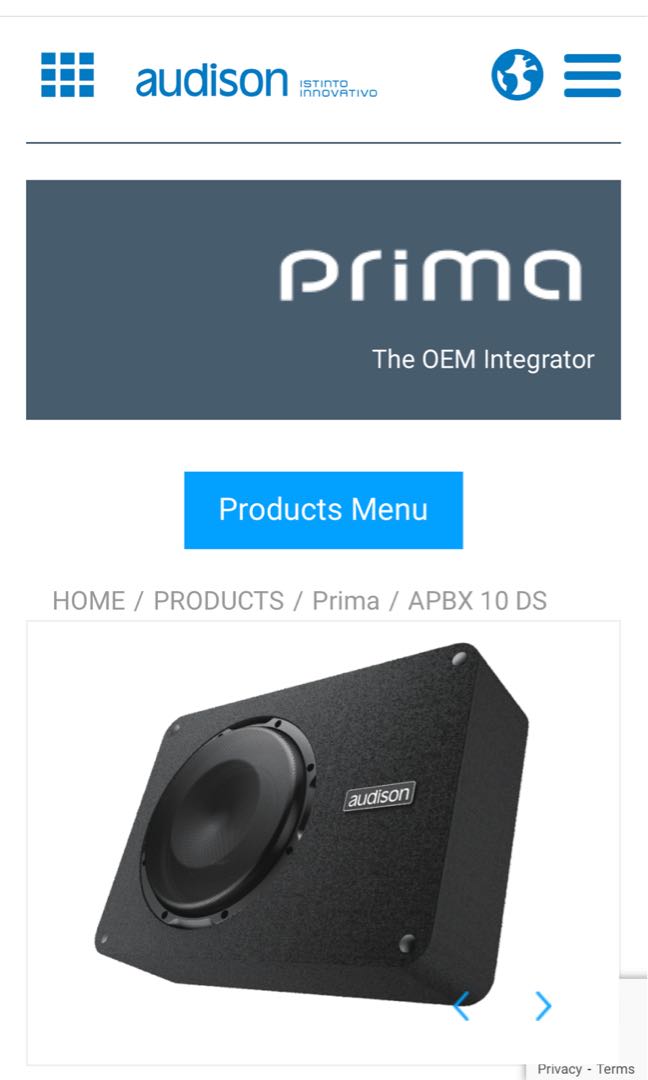Open Prima in the breadcrumb

click(345, 601)
